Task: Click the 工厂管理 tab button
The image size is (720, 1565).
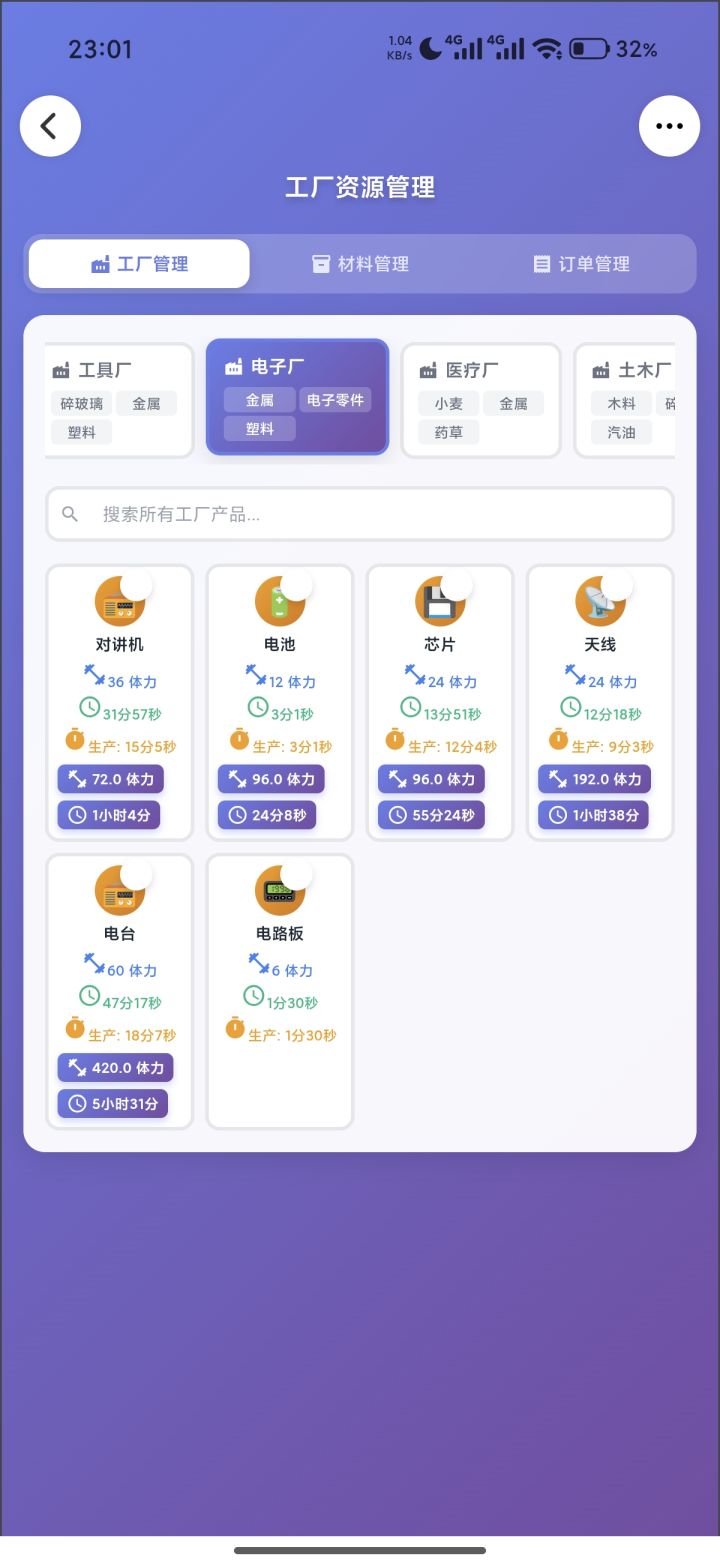Action: (138, 263)
